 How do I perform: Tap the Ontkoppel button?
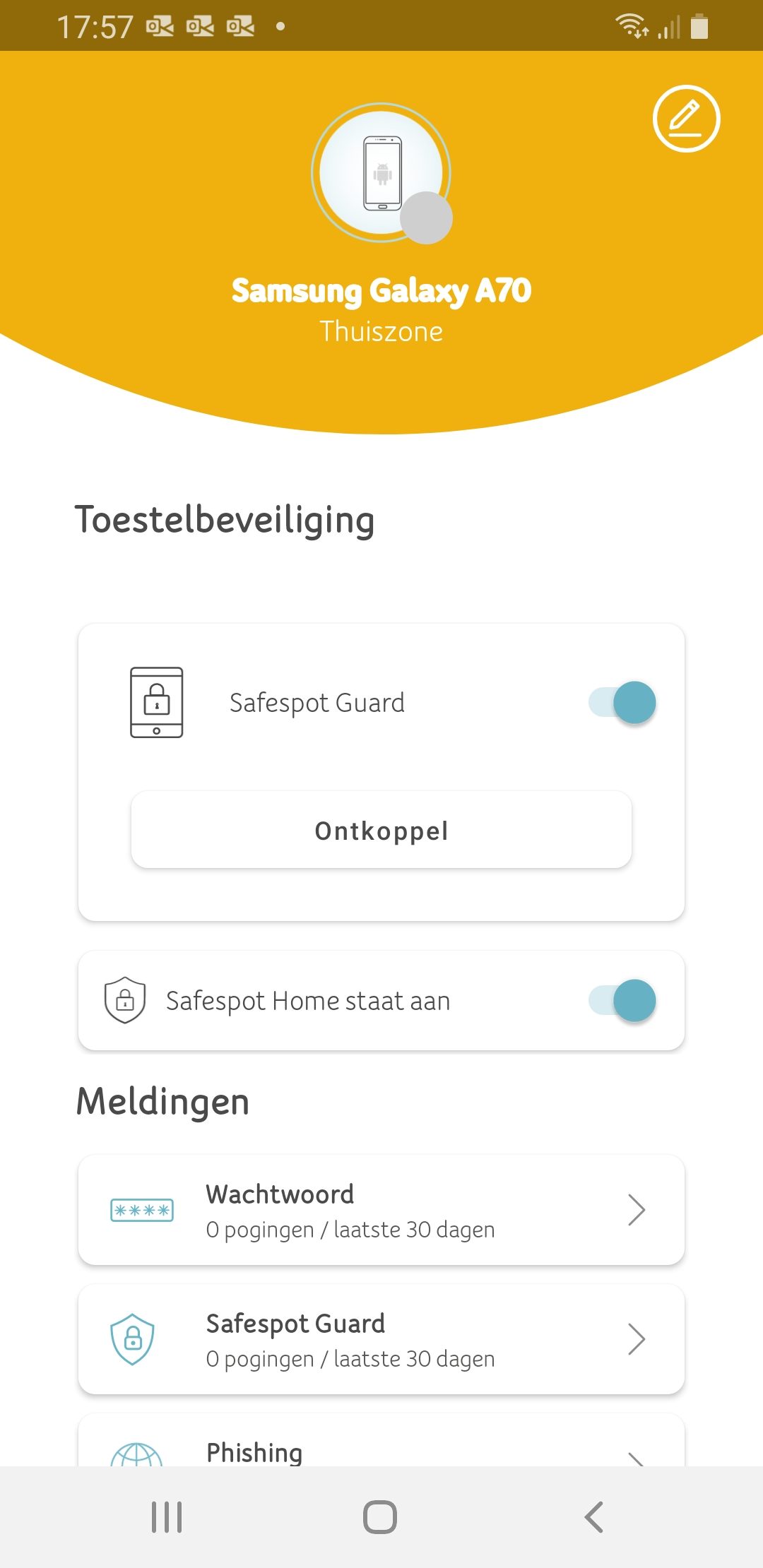(x=381, y=830)
